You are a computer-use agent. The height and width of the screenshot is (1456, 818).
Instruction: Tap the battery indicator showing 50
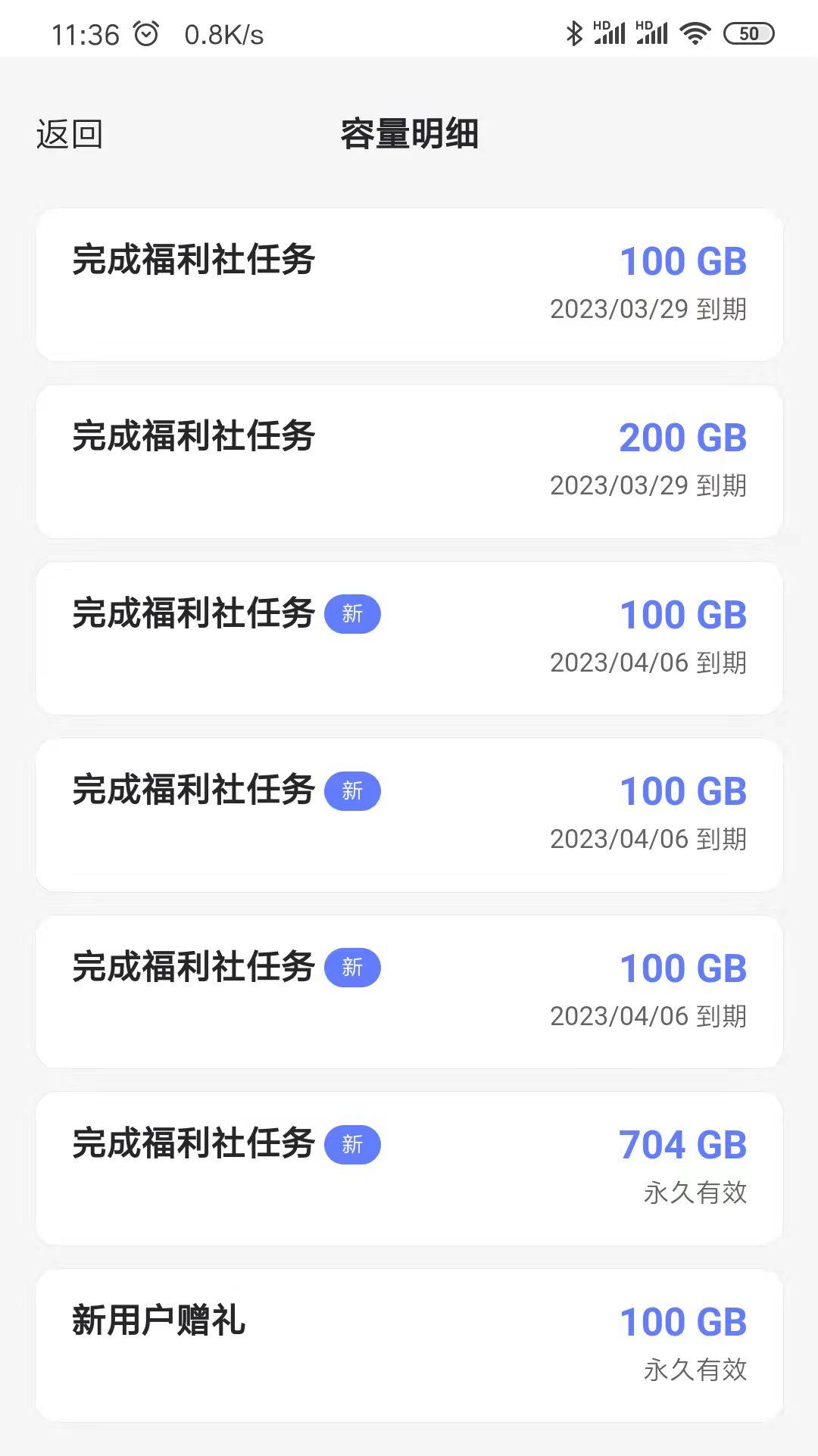748,31
